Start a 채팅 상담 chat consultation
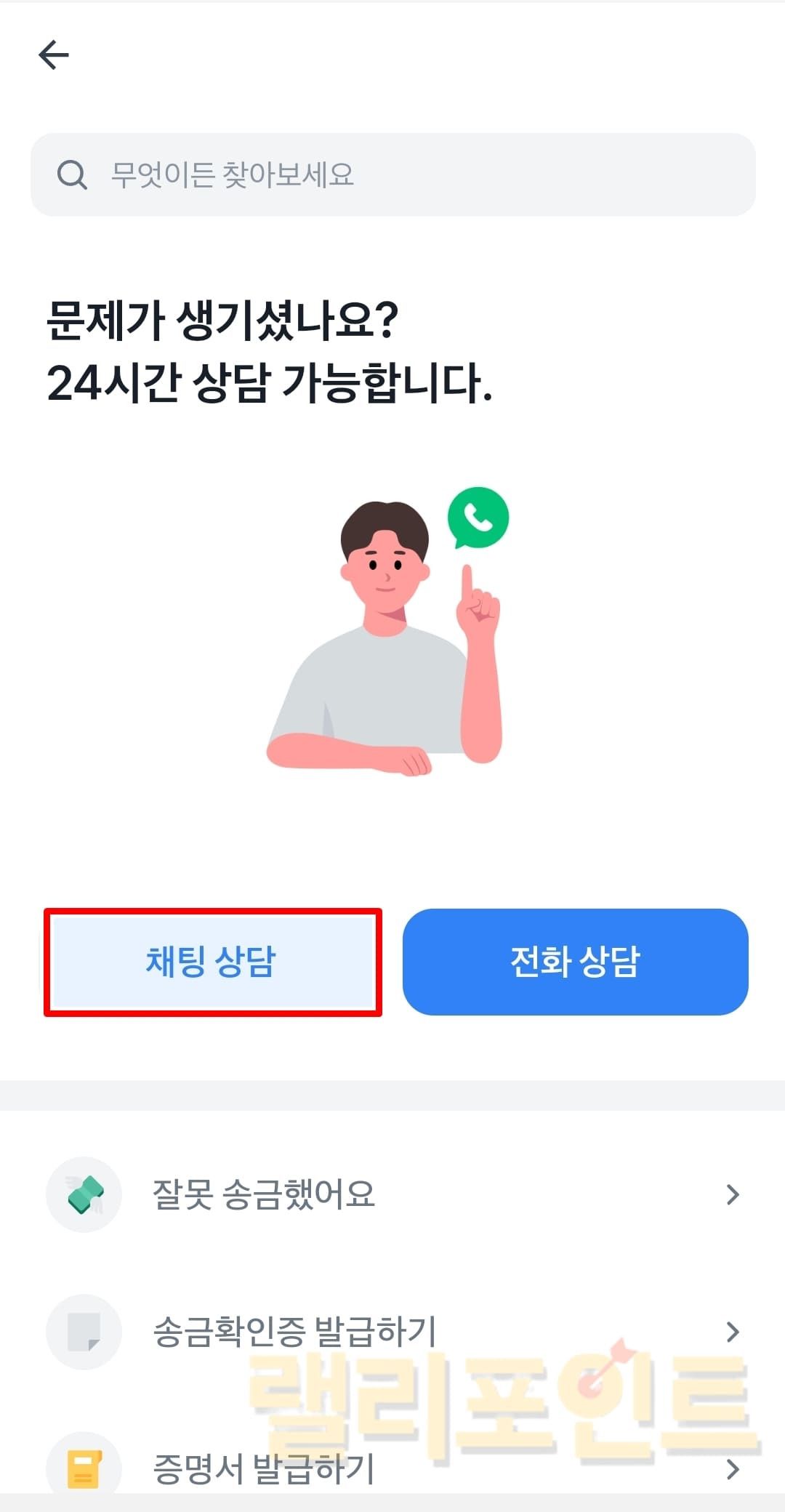The height and width of the screenshot is (1512, 785). tap(212, 962)
